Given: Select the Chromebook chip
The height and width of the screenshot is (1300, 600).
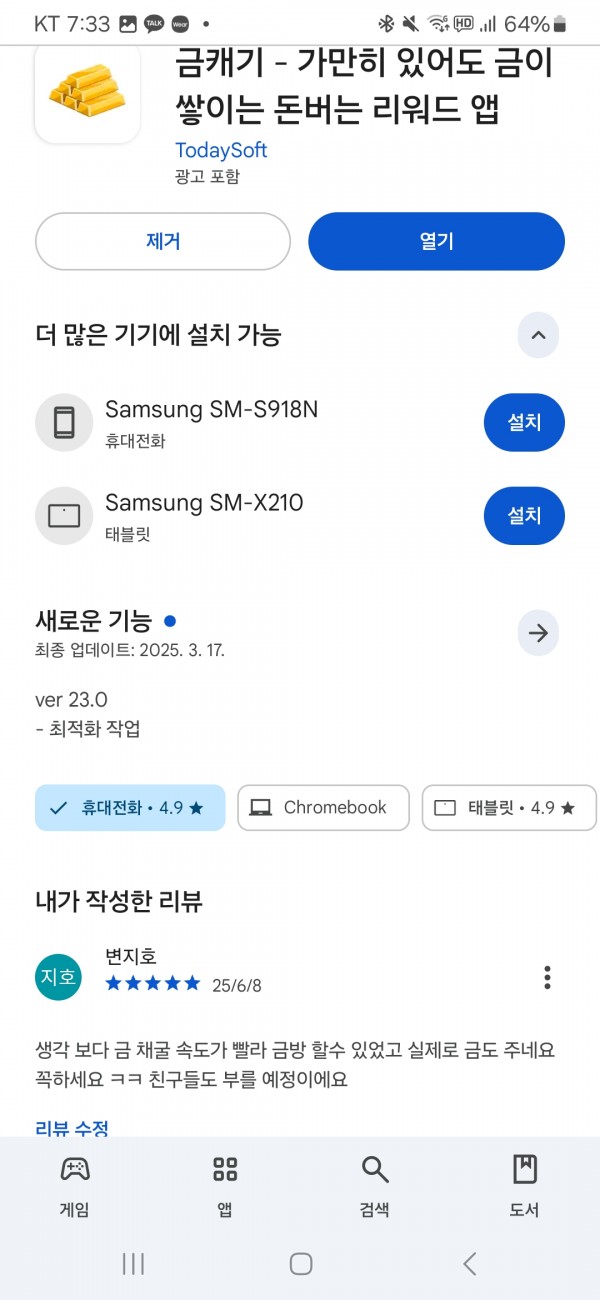Looking at the screenshot, I should pyautogui.click(x=323, y=808).
